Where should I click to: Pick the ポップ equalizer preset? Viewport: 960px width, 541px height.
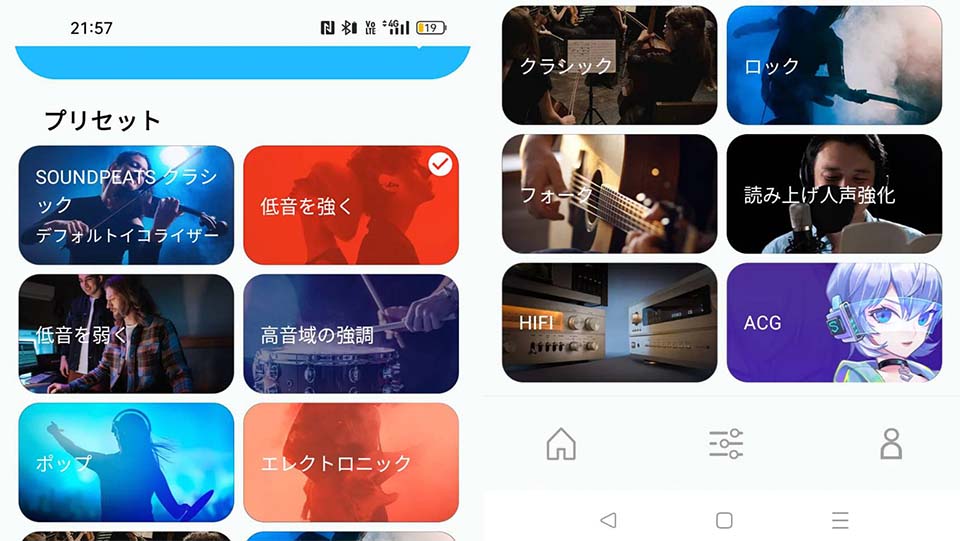pos(126,462)
